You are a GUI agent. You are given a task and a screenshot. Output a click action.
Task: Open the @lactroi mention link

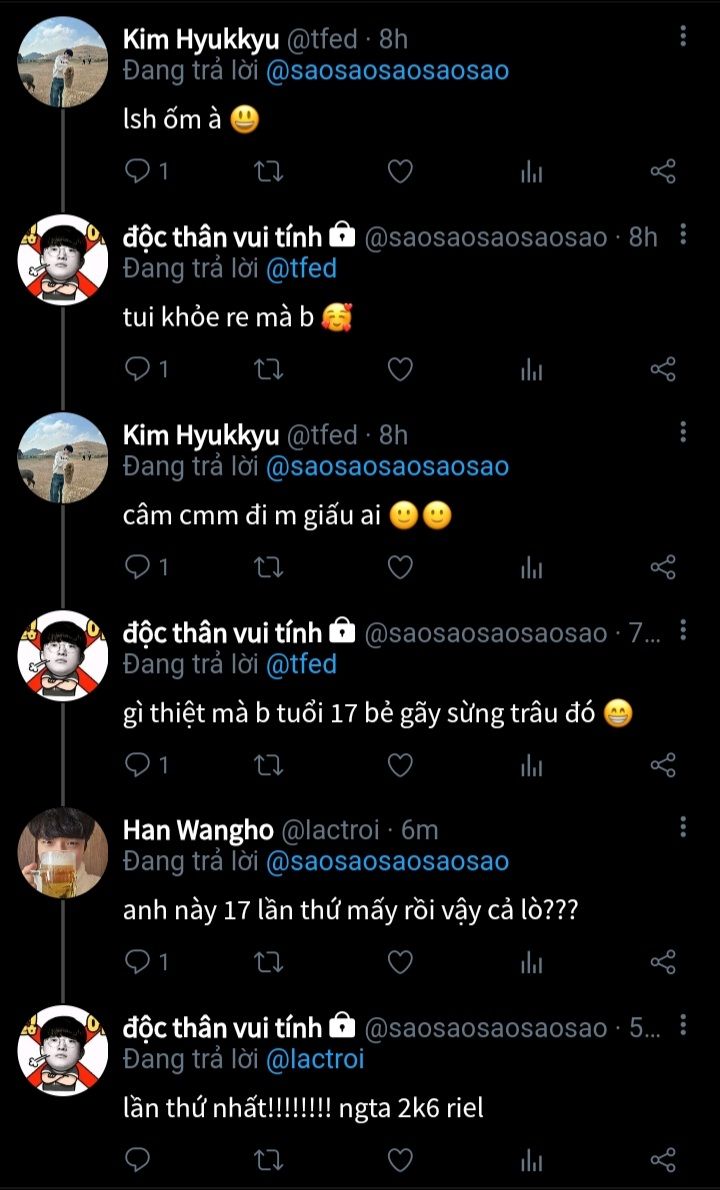point(314,1059)
